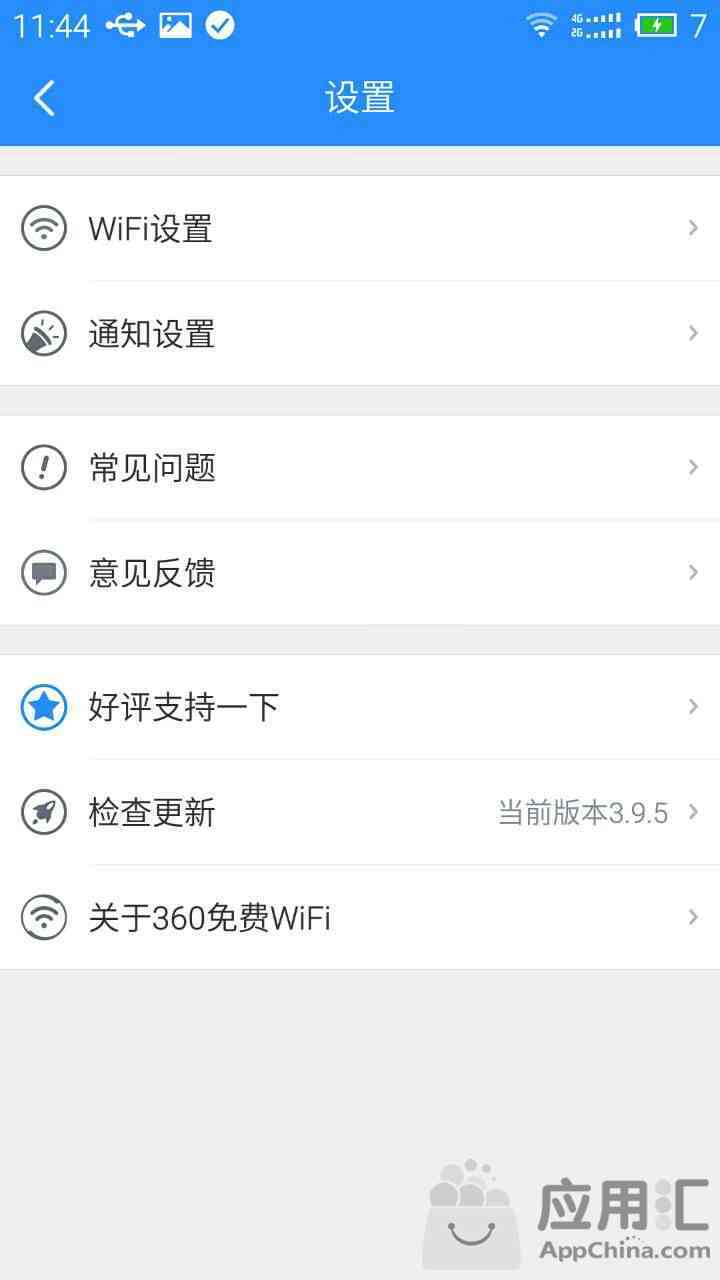
Task: Go back using the top-left arrow
Action: tap(44, 98)
